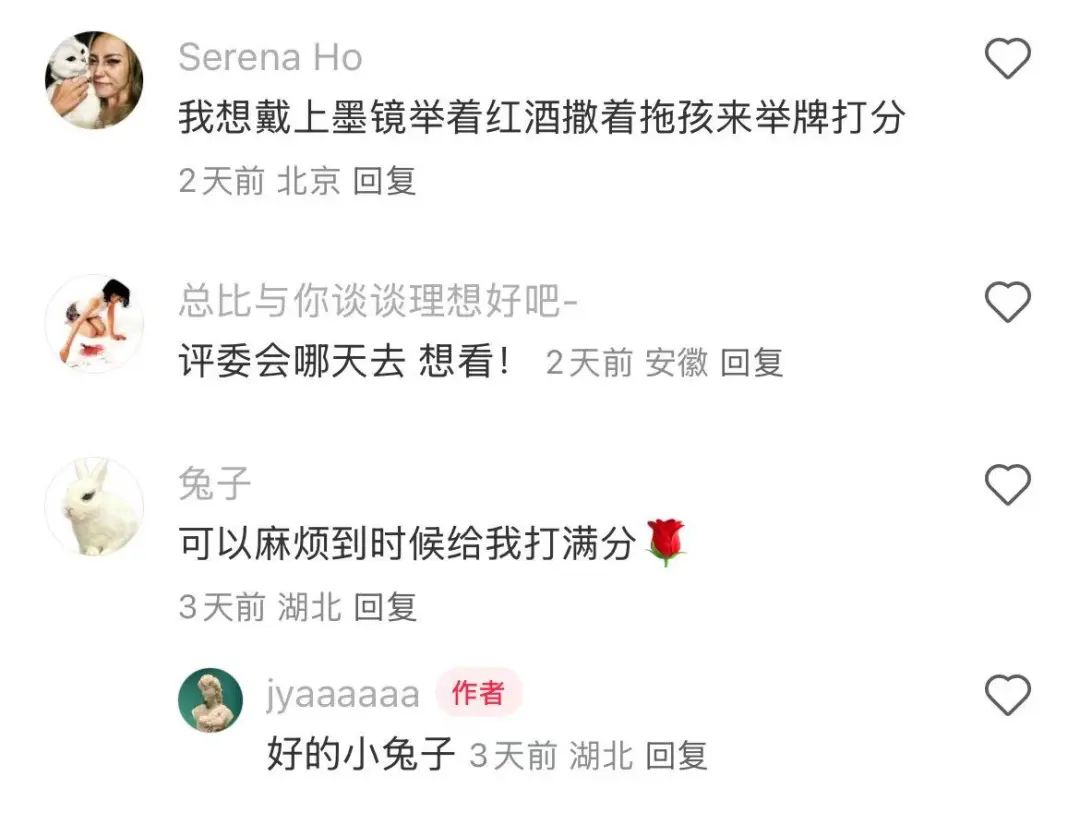Open the jyaaaaaa username link
The image size is (1080, 824).
(x=342, y=695)
